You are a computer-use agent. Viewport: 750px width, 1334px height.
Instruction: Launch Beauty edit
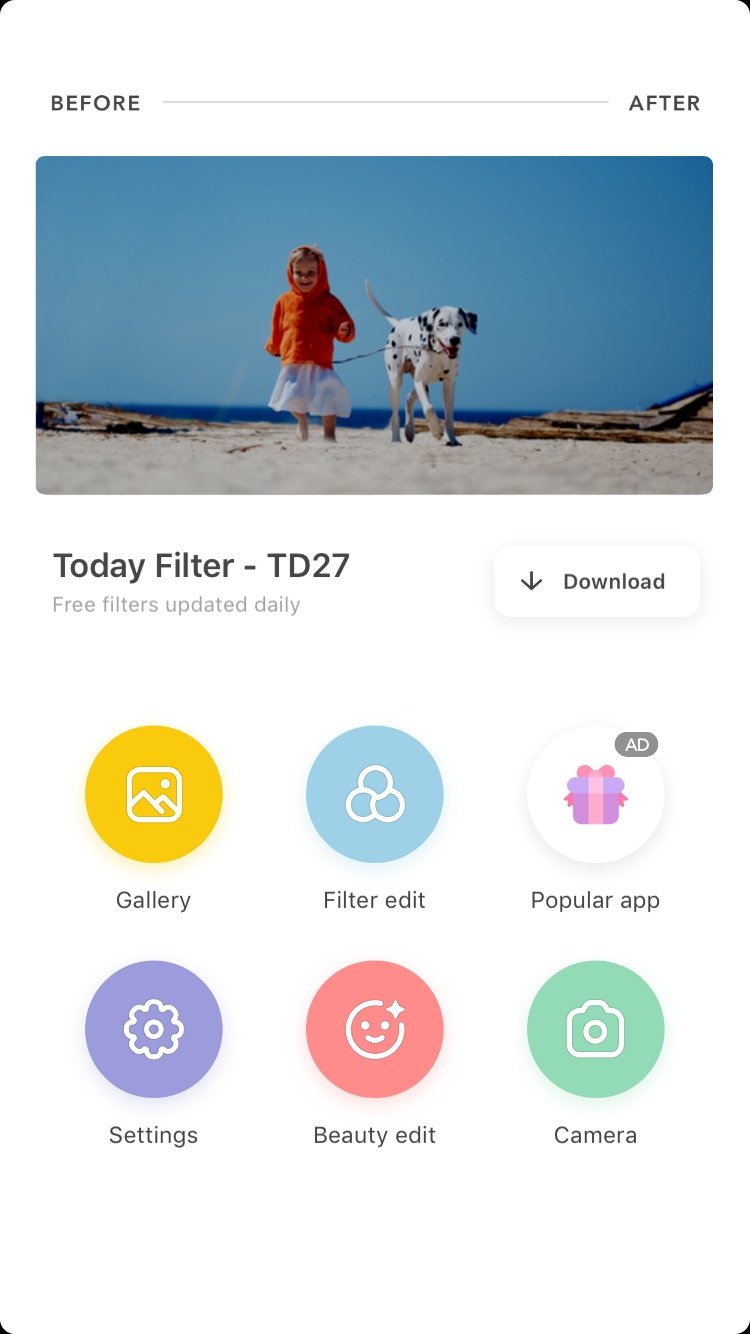375,1029
